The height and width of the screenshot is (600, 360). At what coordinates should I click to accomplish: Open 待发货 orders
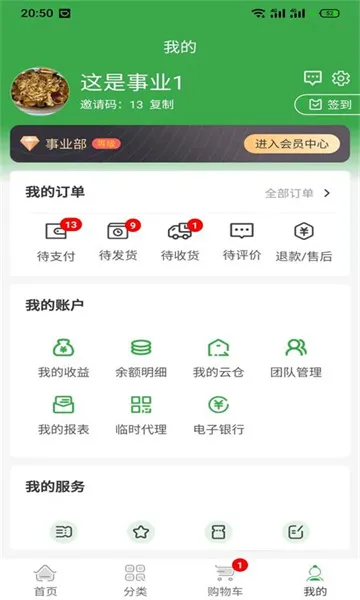[118, 240]
